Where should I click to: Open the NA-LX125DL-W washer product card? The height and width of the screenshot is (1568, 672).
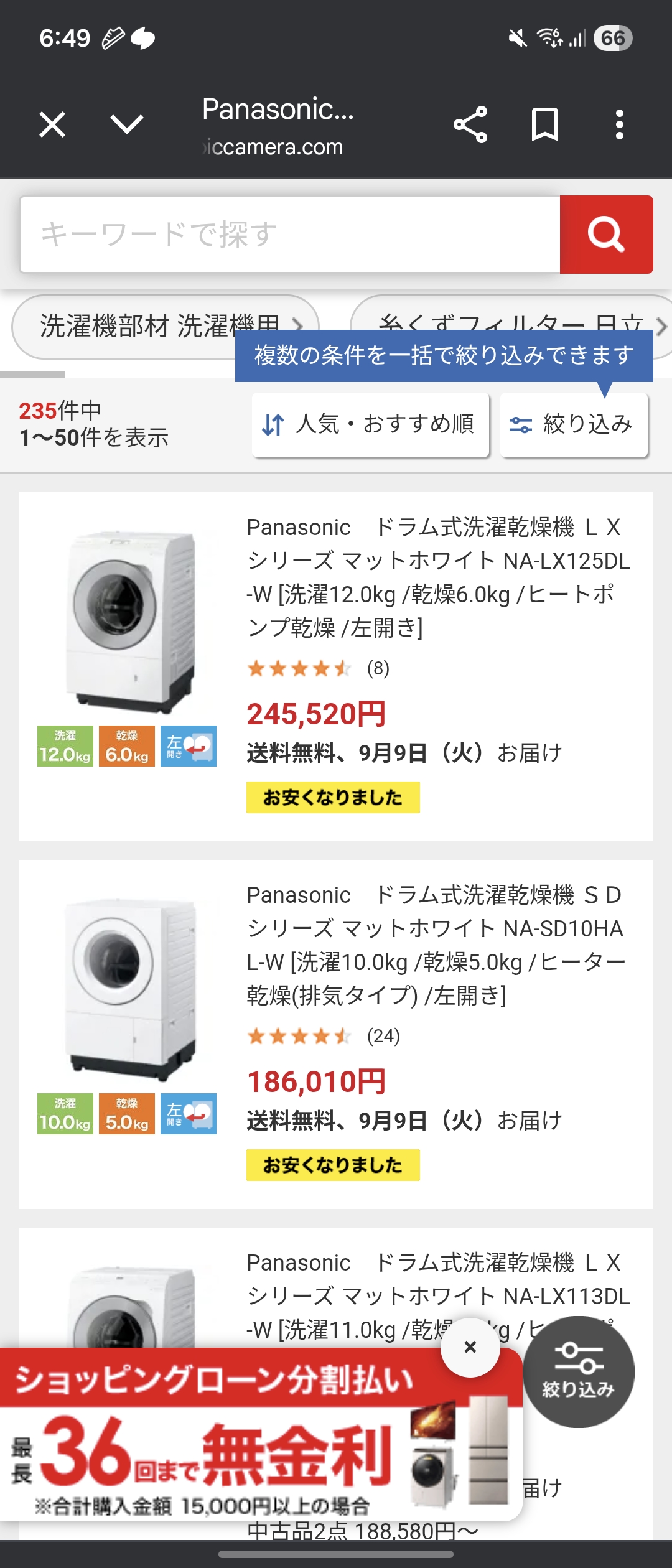click(438, 577)
